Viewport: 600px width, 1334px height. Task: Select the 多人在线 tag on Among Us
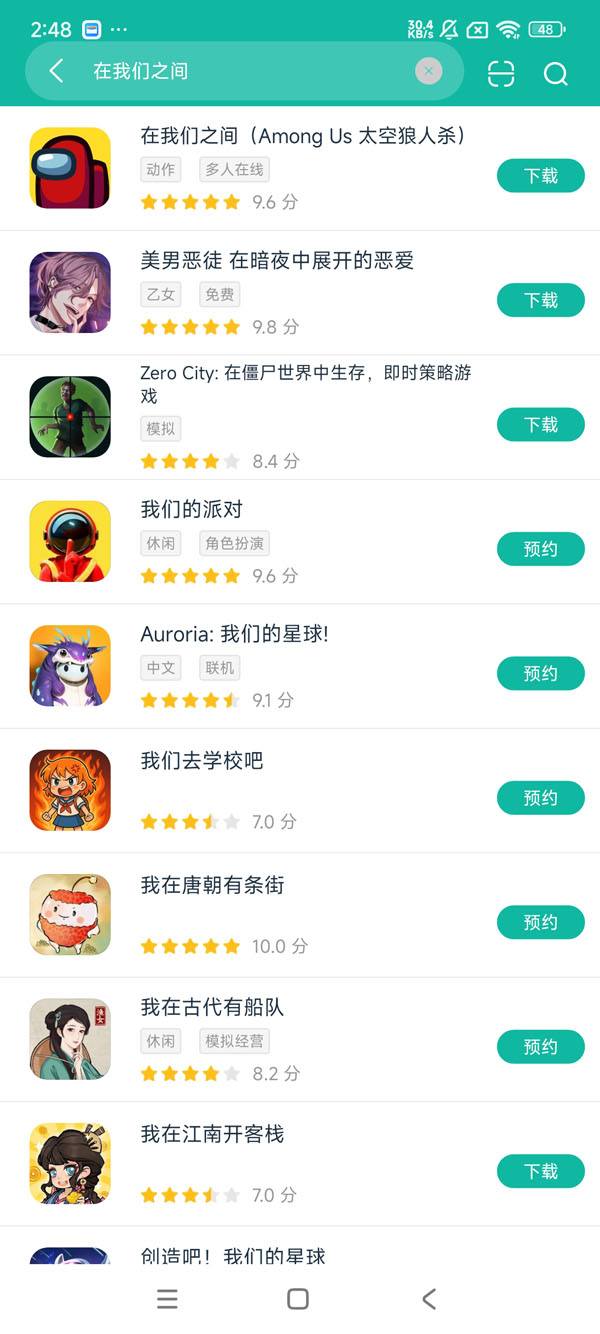tap(235, 170)
